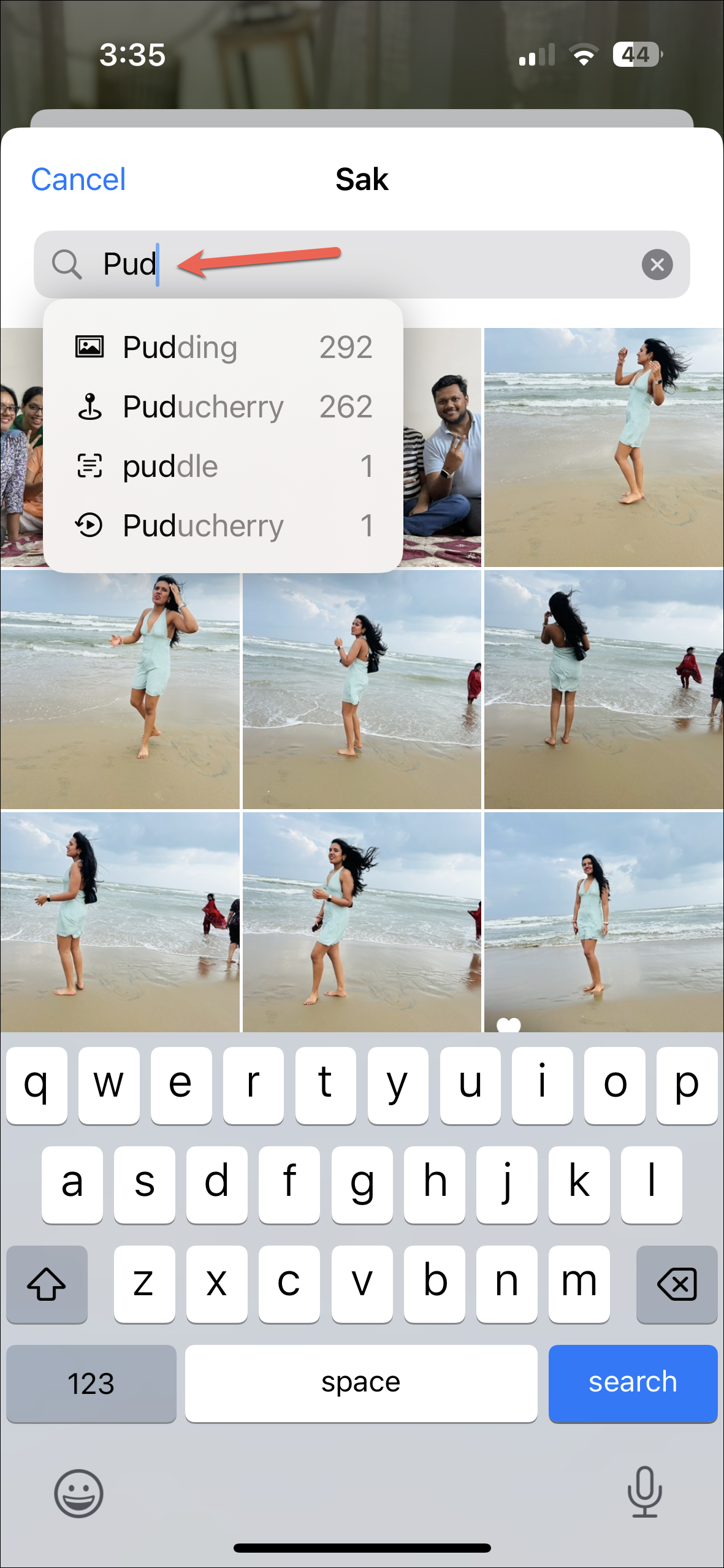
Task: Switch keyboard to numbers with 123 key
Action: pyautogui.click(x=91, y=1383)
